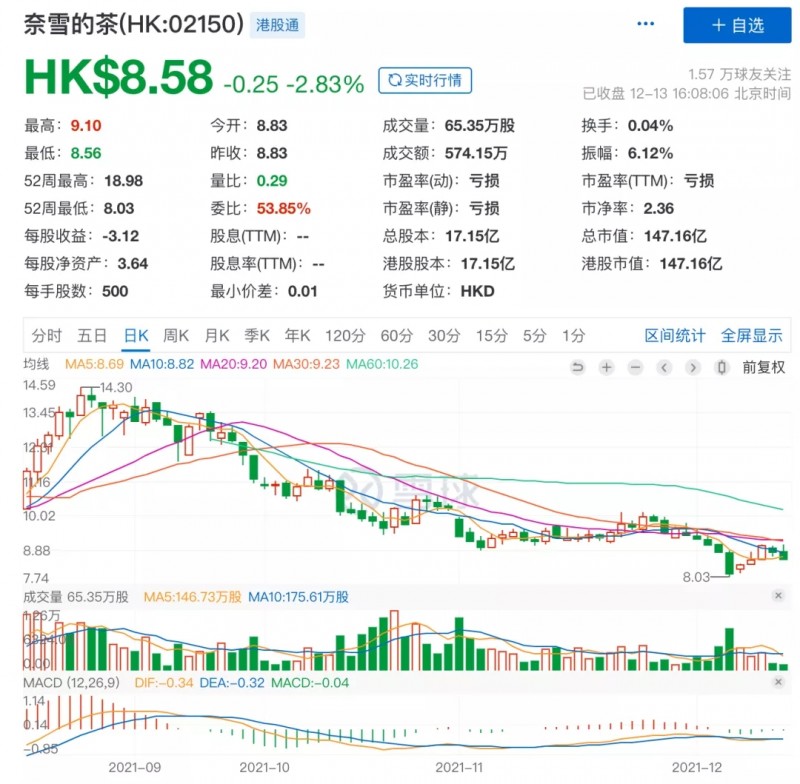Open the 前复权 adjustment dropdown
Viewport: 800px width, 784px height.
point(763,367)
